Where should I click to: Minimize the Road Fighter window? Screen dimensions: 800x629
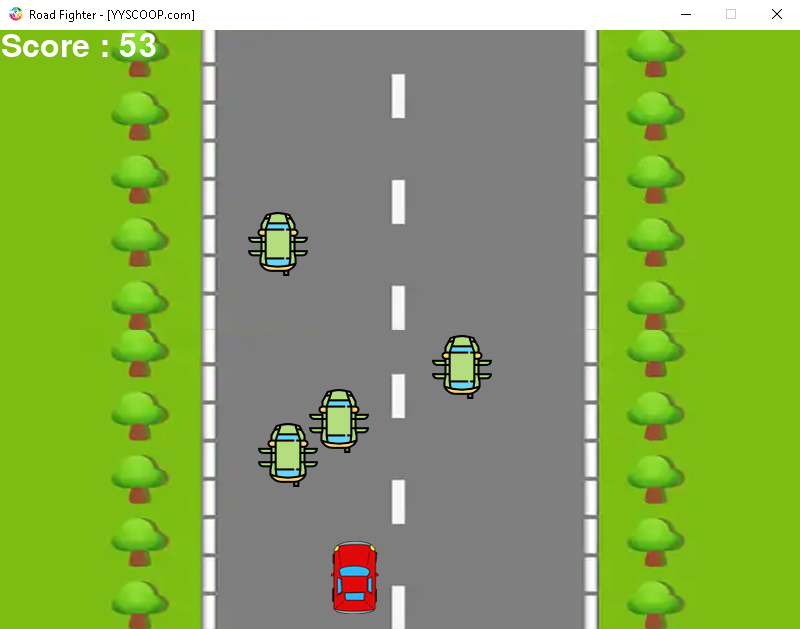tap(686, 14)
